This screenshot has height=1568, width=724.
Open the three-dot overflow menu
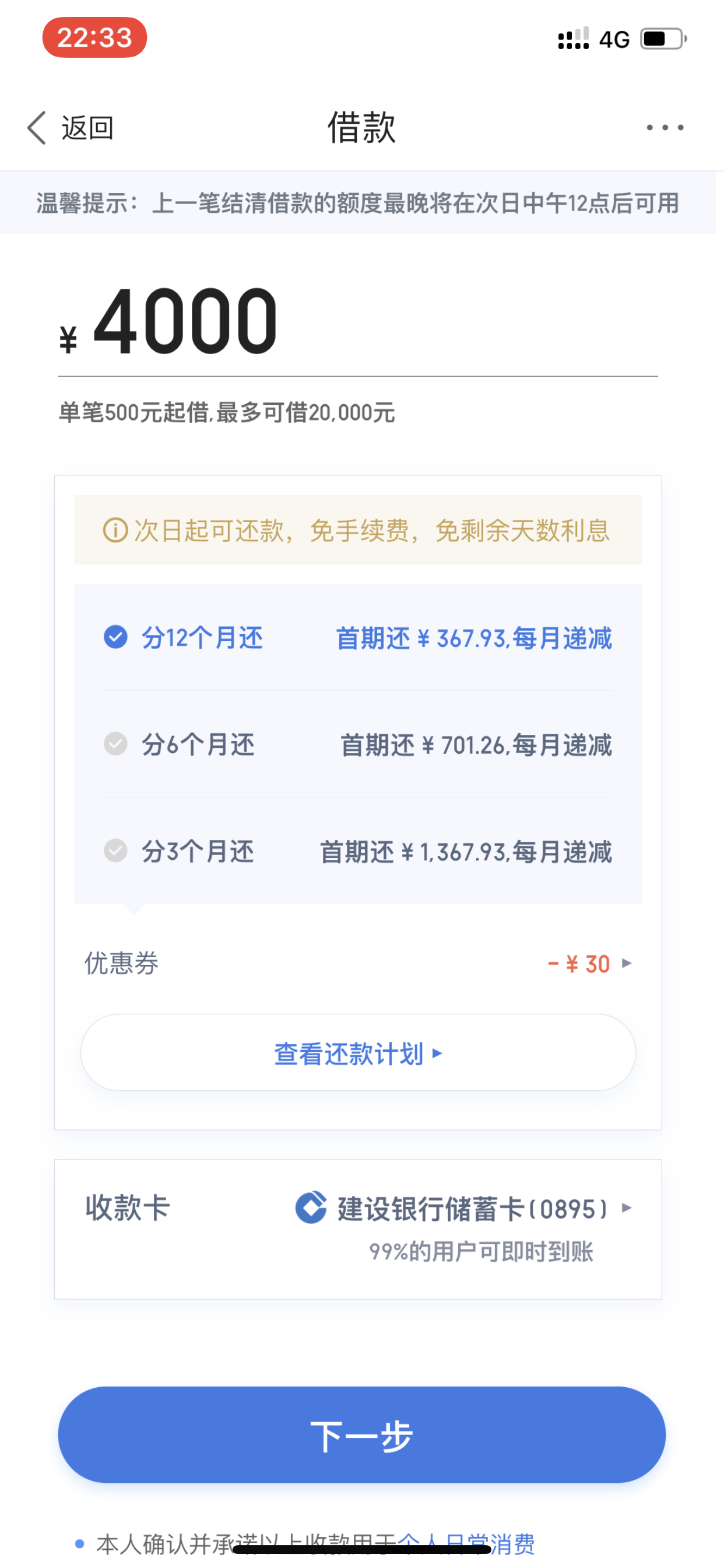click(665, 127)
